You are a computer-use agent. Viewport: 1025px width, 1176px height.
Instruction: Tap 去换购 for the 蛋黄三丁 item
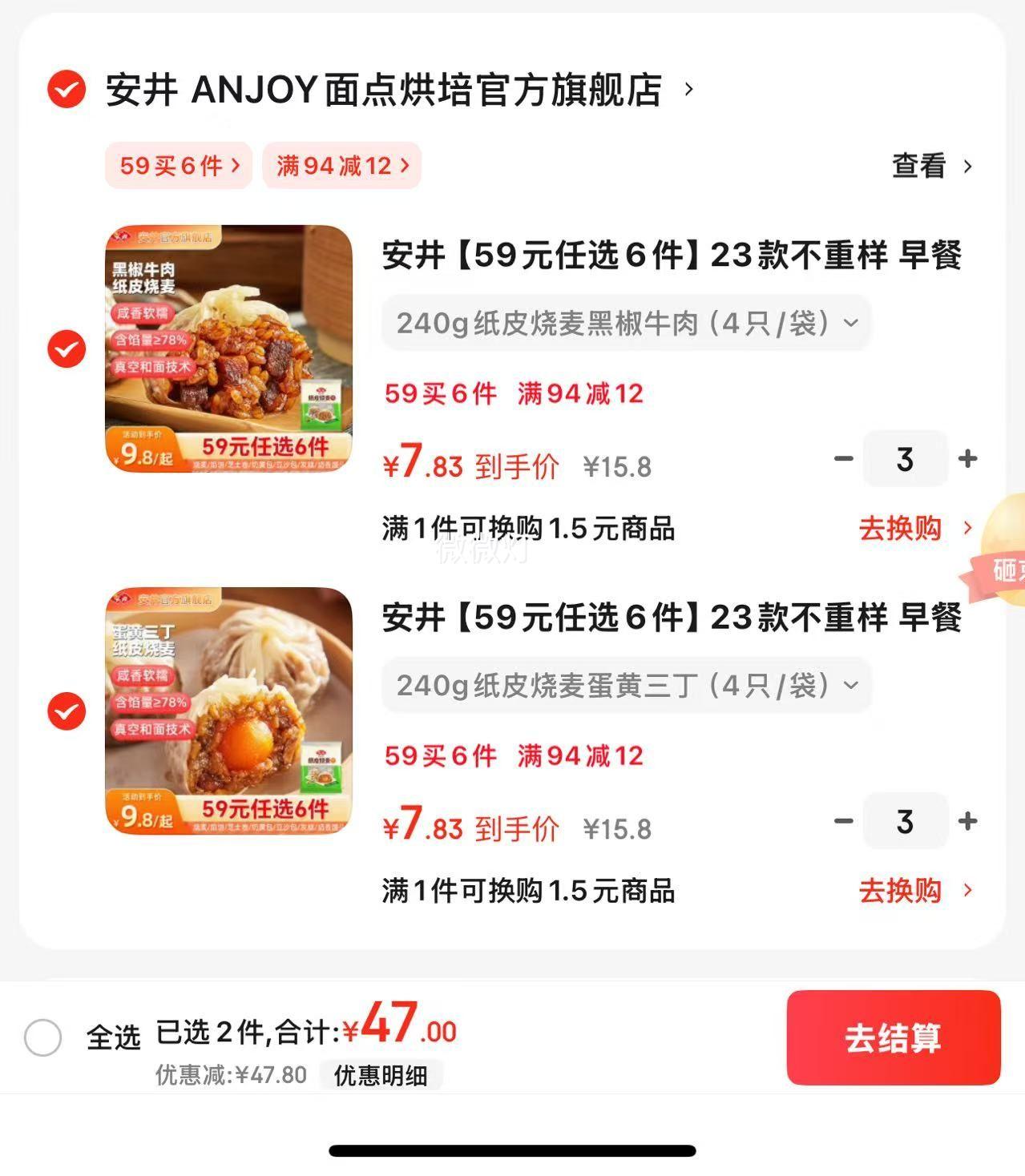click(x=914, y=891)
